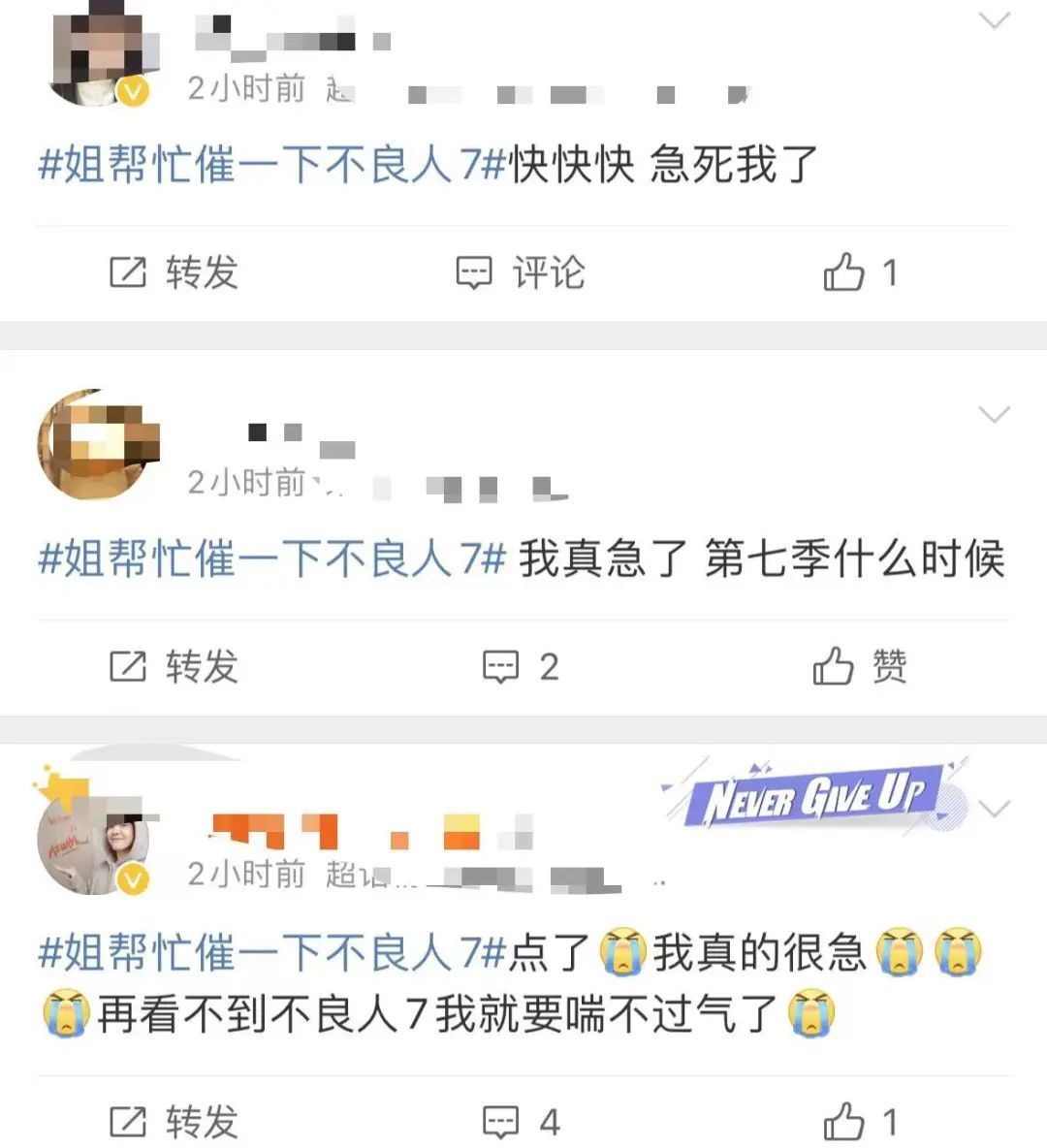Image resolution: width=1047 pixels, height=1148 pixels.
Task: Open hashtag in the "我真急了" post
Action: coord(272,559)
